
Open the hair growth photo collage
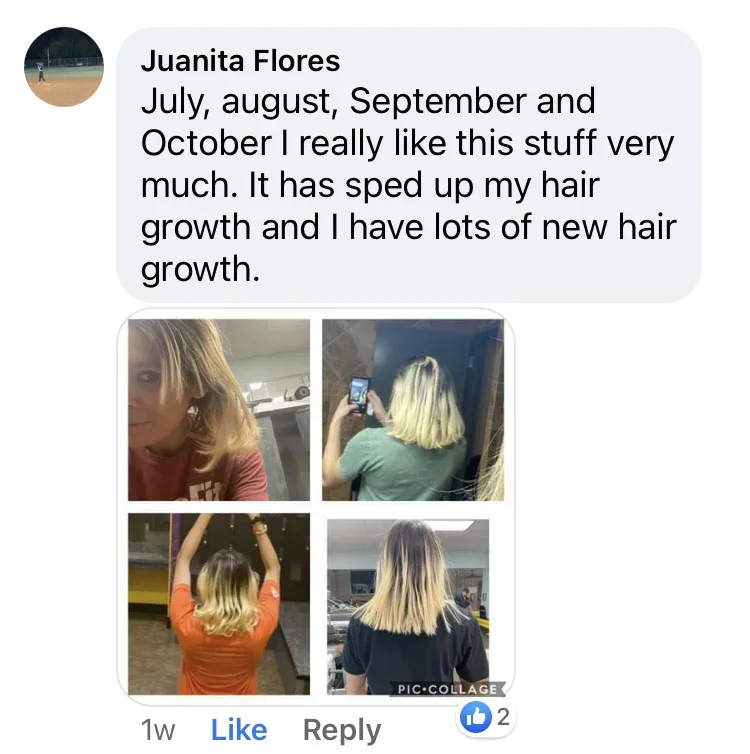tap(316, 506)
